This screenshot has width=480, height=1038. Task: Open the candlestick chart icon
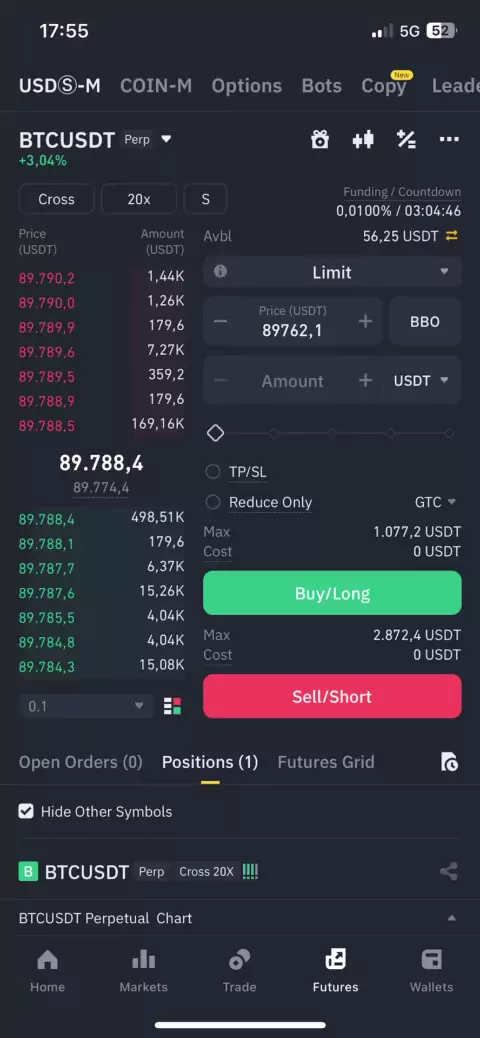pyautogui.click(x=363, y=140)
